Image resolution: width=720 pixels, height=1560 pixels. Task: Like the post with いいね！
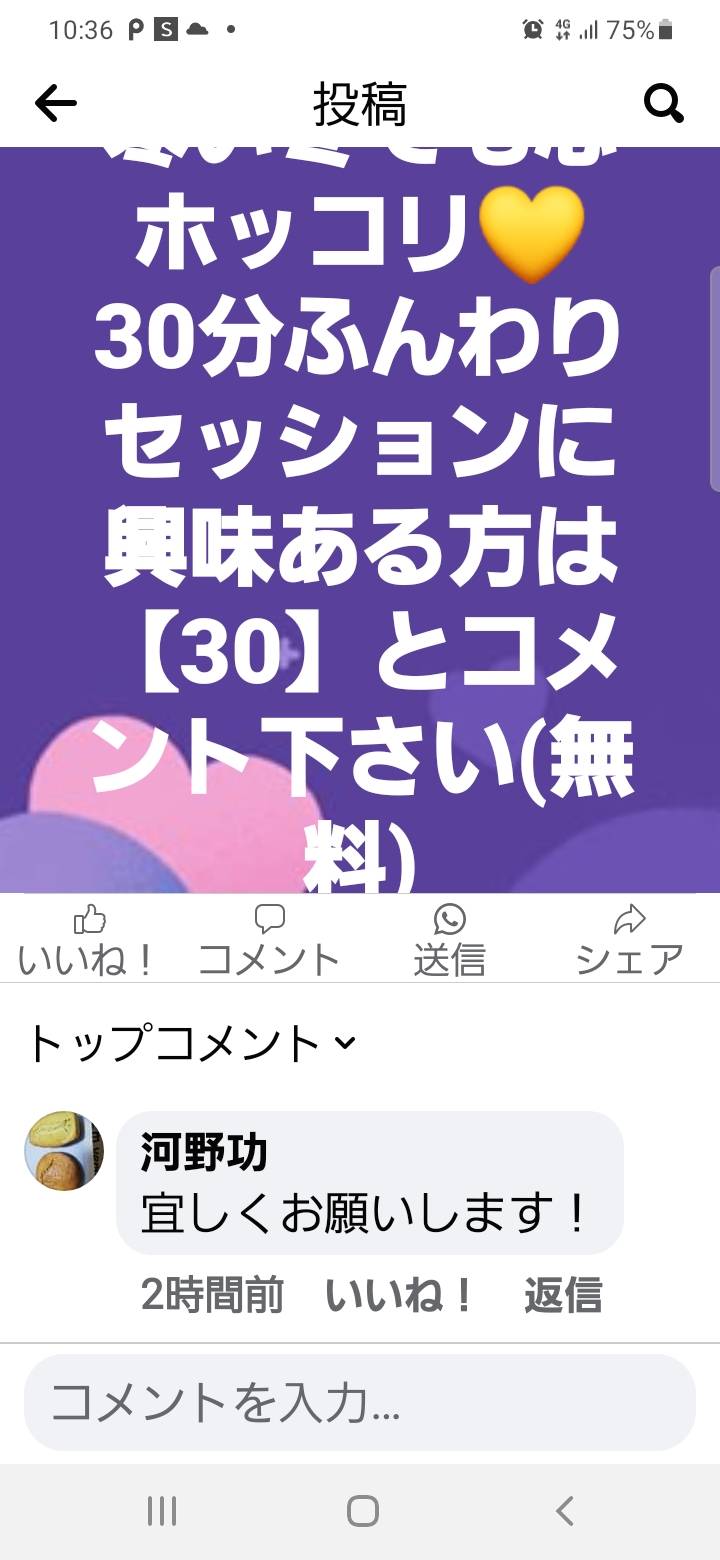point(89,940)
